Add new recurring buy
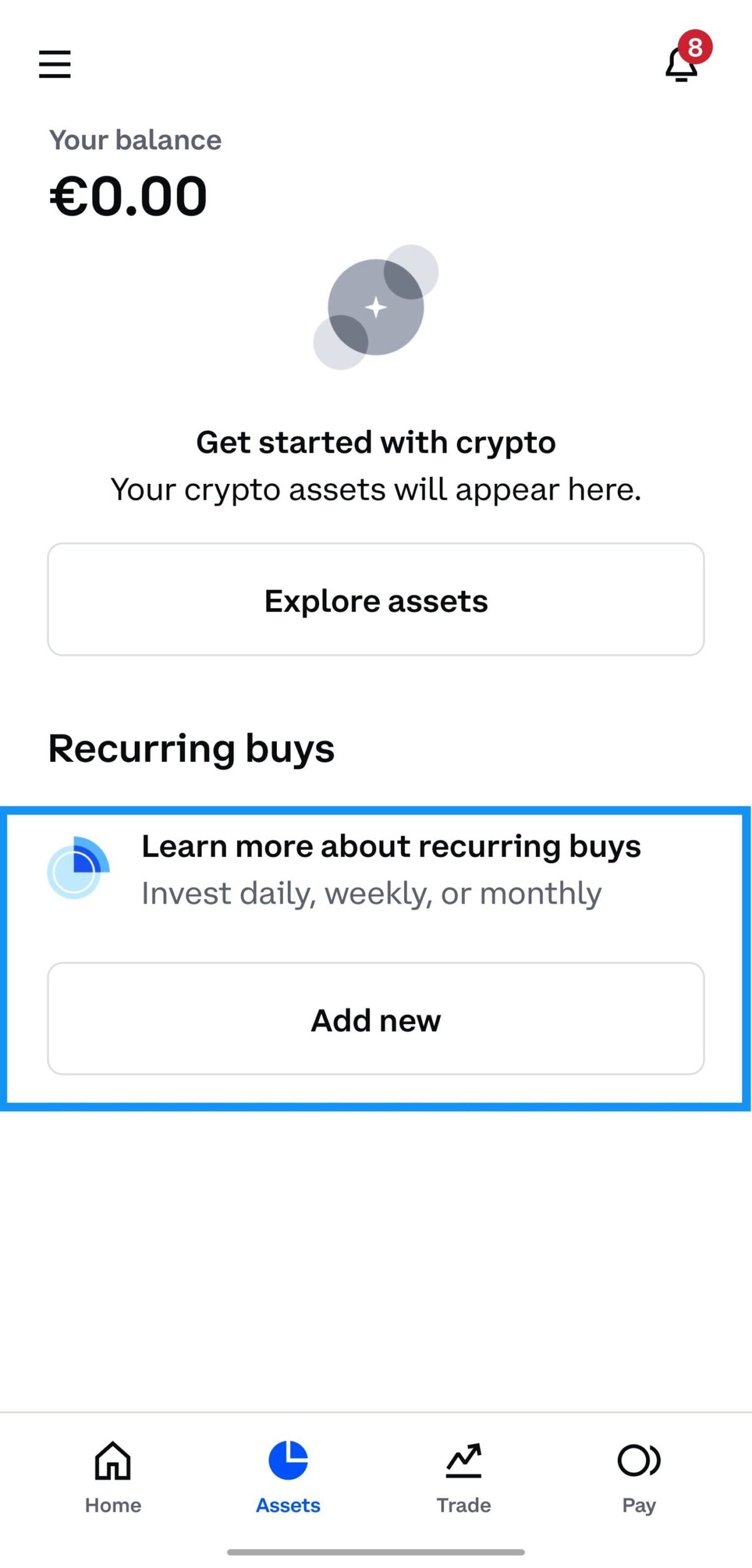 376,1018
